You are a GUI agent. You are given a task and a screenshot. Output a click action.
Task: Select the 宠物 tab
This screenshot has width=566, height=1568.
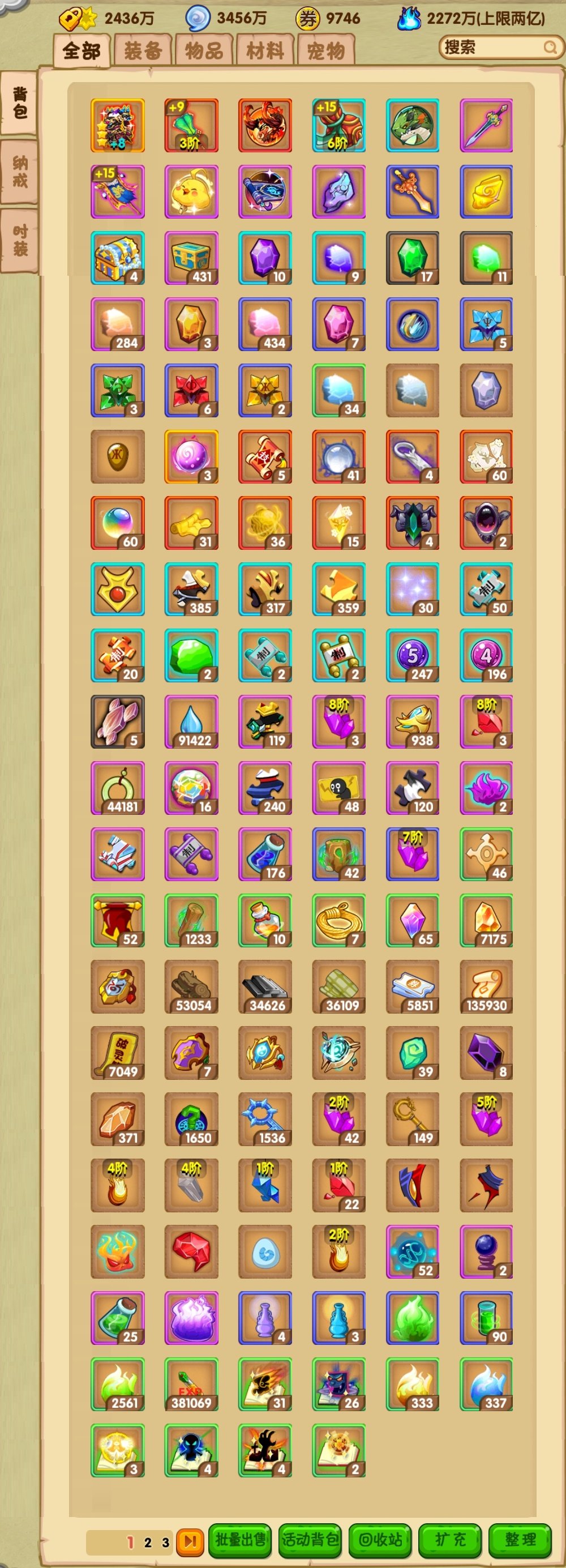[326, 50]
